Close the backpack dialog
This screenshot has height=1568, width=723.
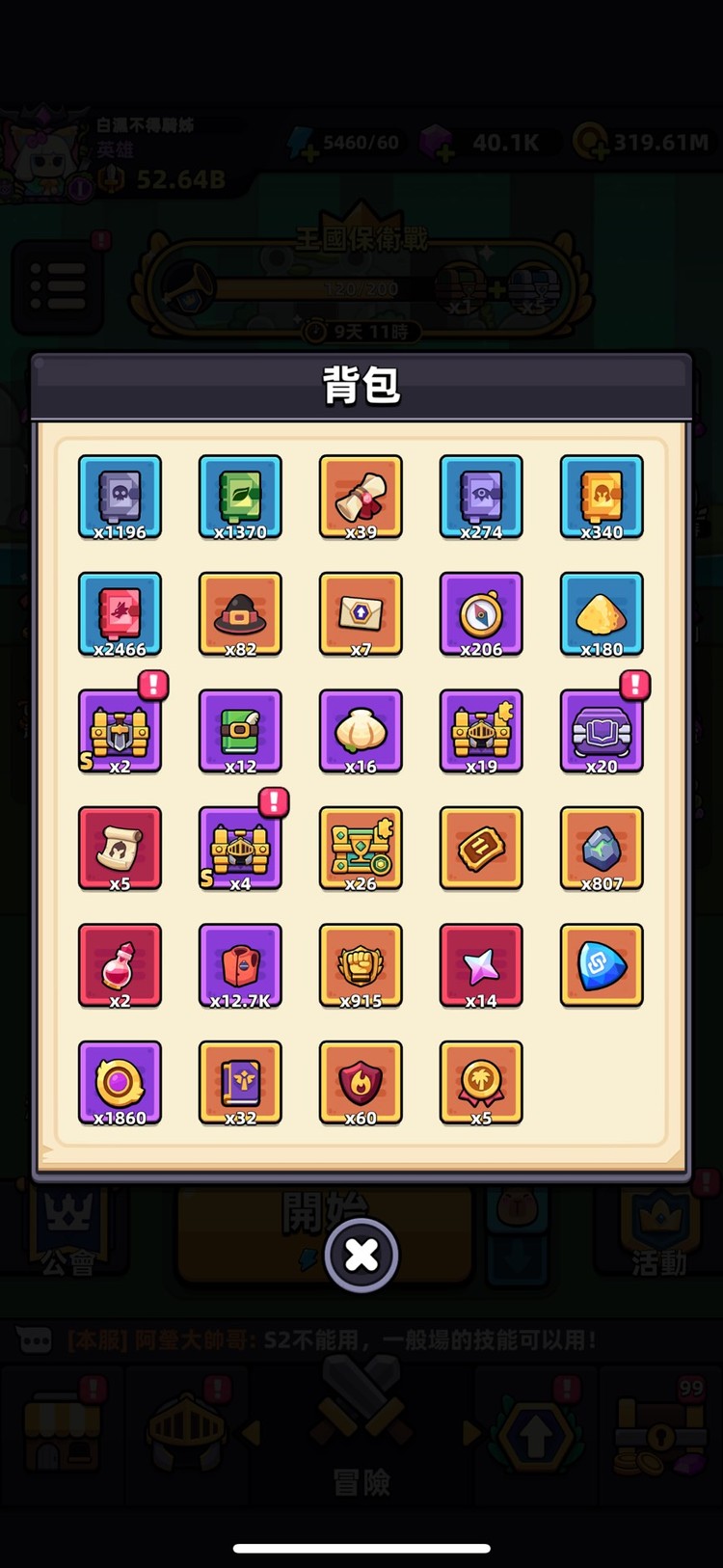click(x=361, y=1255)
